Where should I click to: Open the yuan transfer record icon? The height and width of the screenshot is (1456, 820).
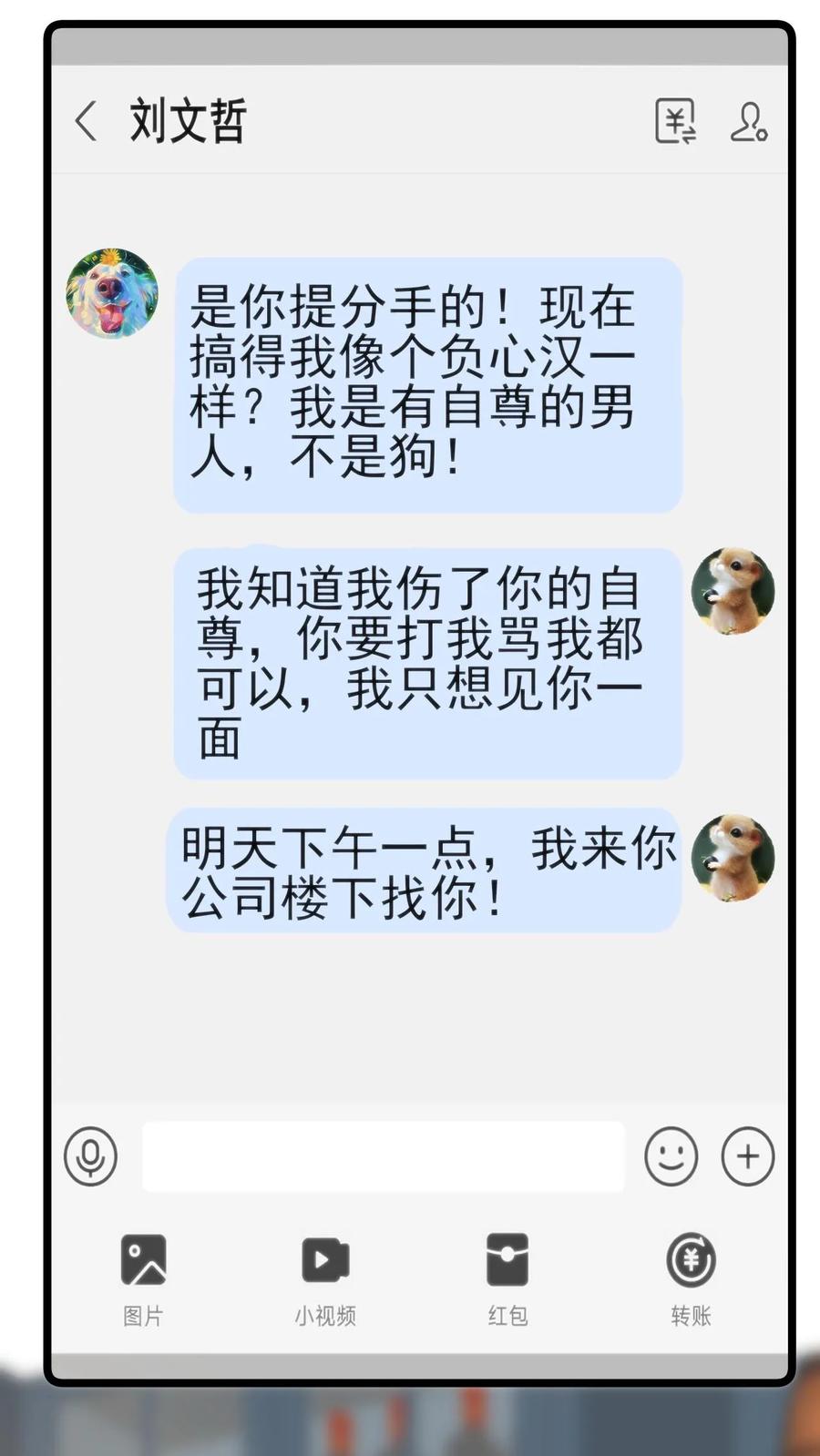point(675,121)
